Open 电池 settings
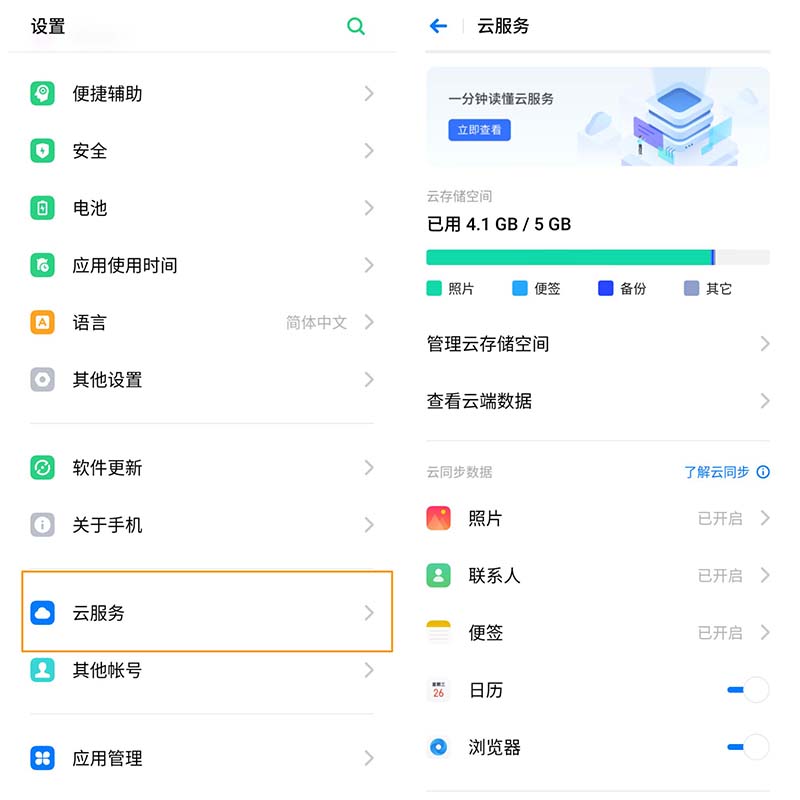Viewport: 800px width, 800px height. tap(200, 208)
